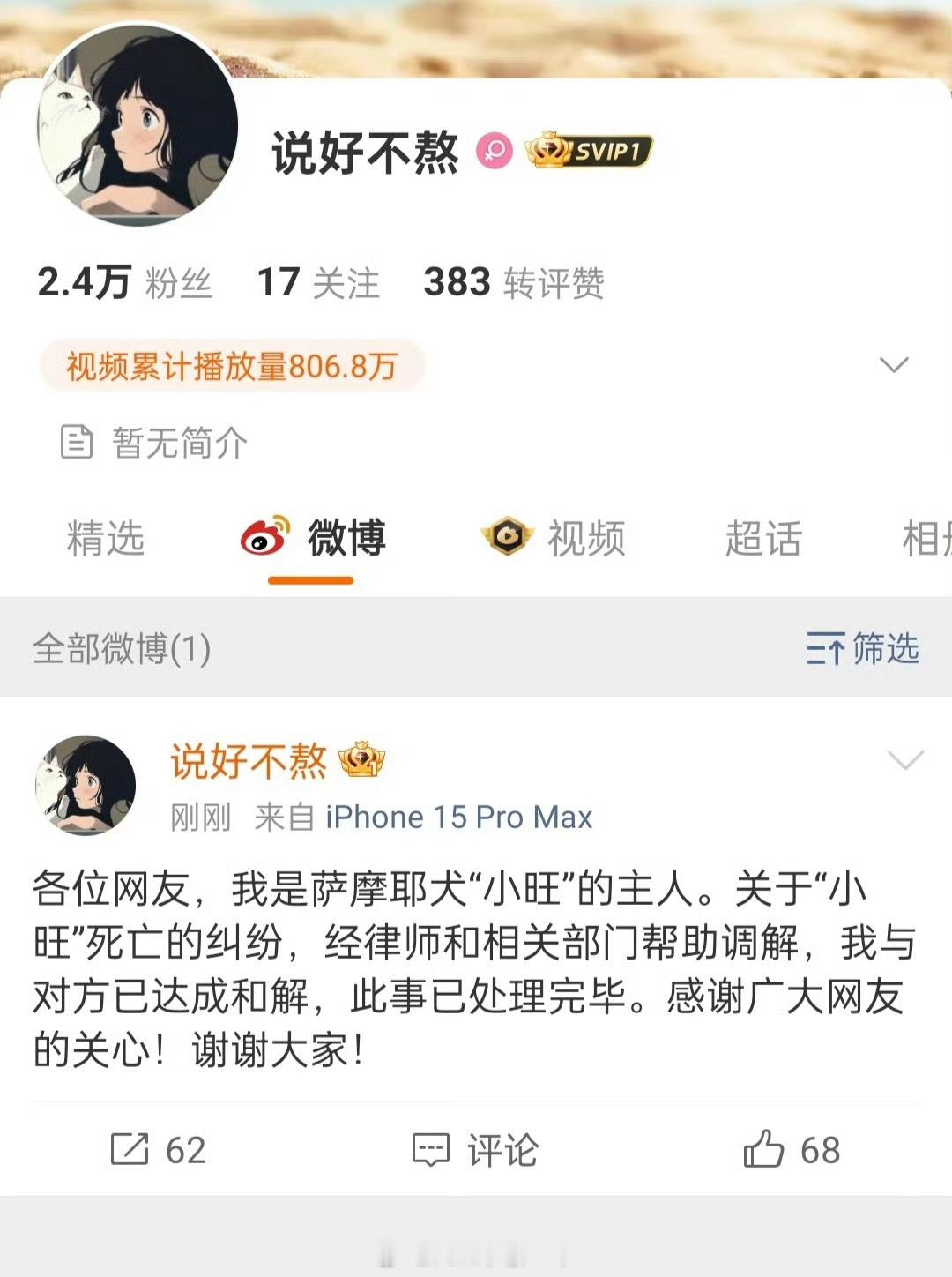Click the comment speech bubble icon
The image size is (952, 1277).
point(433,1149)
